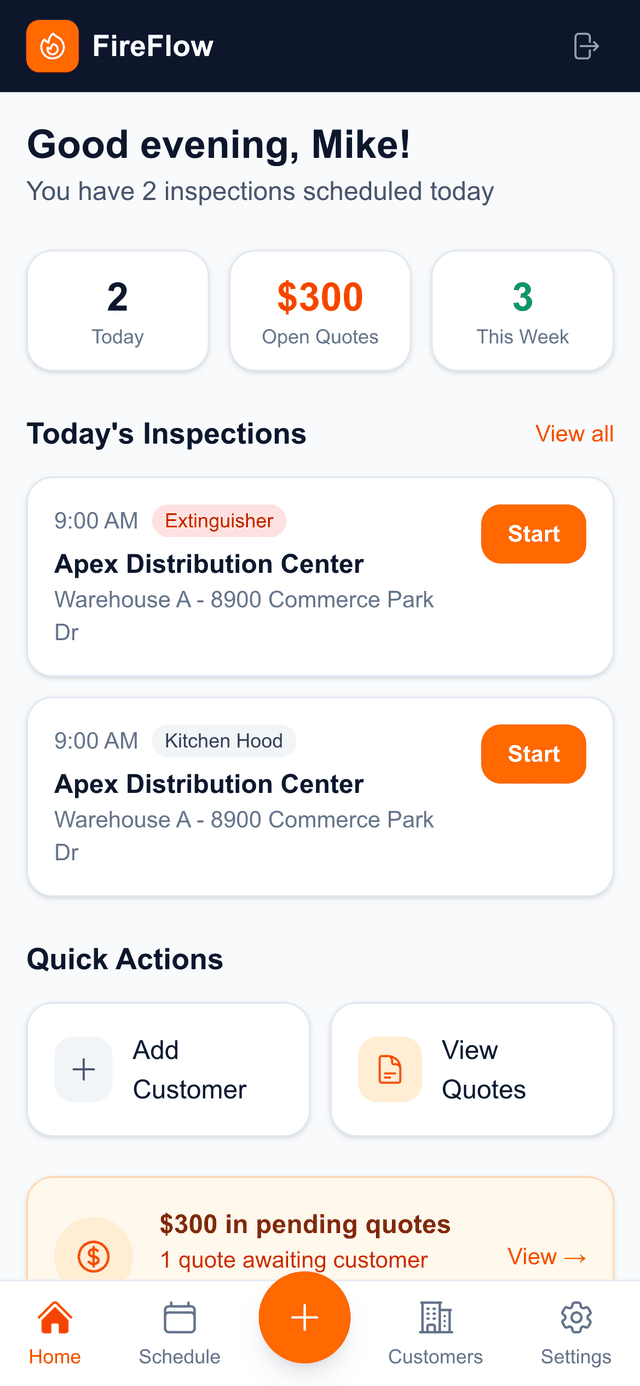
Task: Switch to the Schedule tab
Action: (180, 1333)
